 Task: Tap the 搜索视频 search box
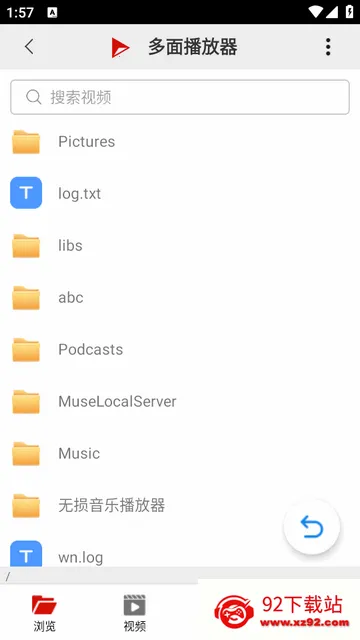tap(180, 97)
